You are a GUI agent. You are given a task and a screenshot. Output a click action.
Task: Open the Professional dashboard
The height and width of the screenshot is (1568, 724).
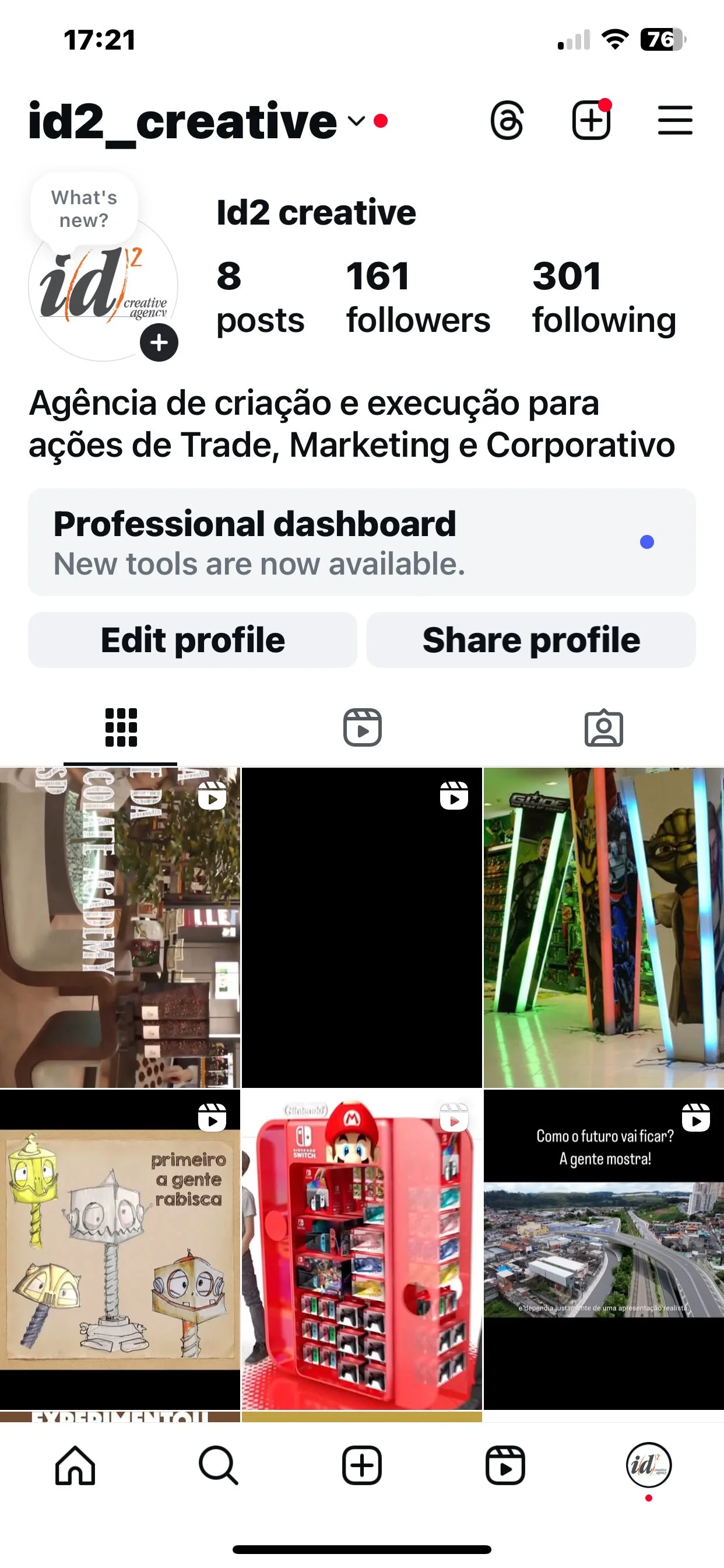click(x=361, y=542)
